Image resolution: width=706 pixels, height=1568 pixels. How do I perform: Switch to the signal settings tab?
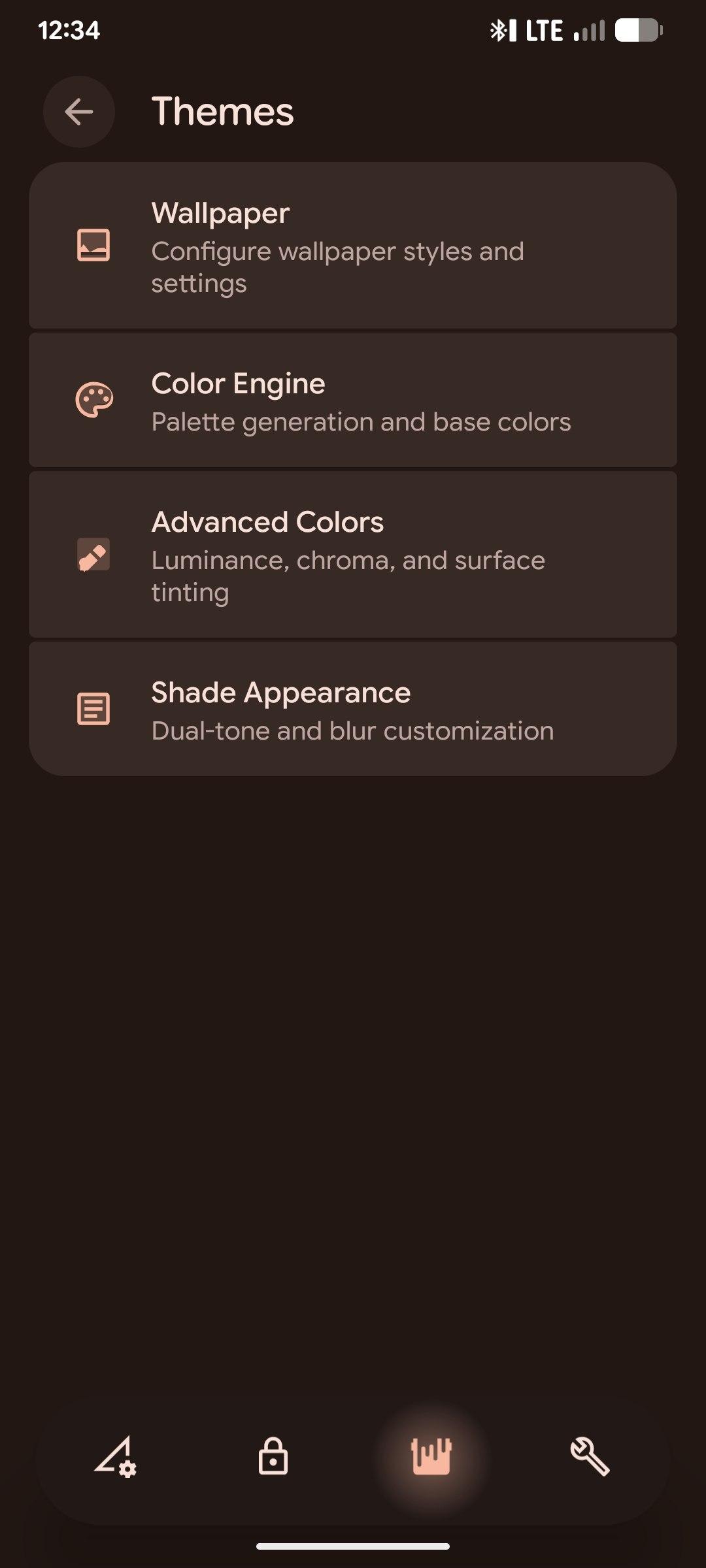tap(115, 1457)
